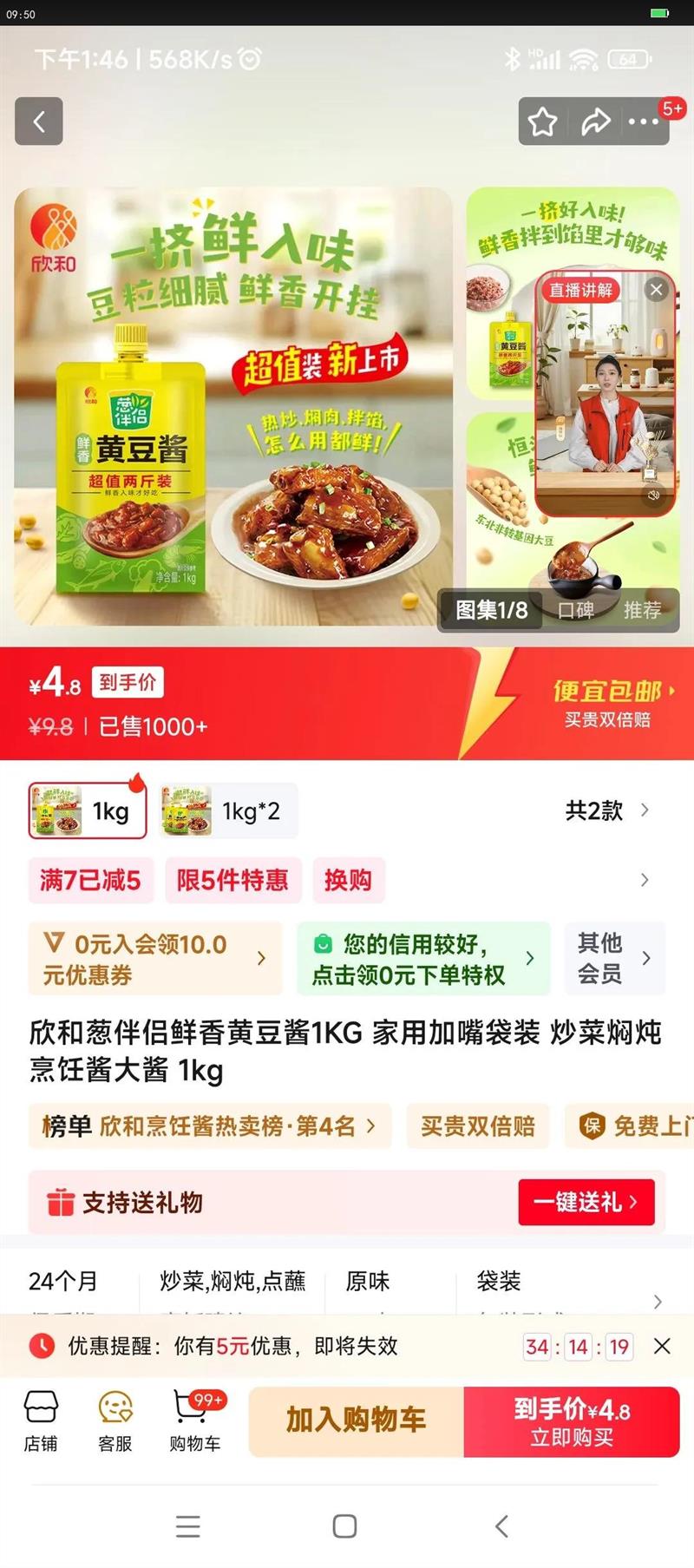Expand the promotions row with 满7已减5

(645, 880)
